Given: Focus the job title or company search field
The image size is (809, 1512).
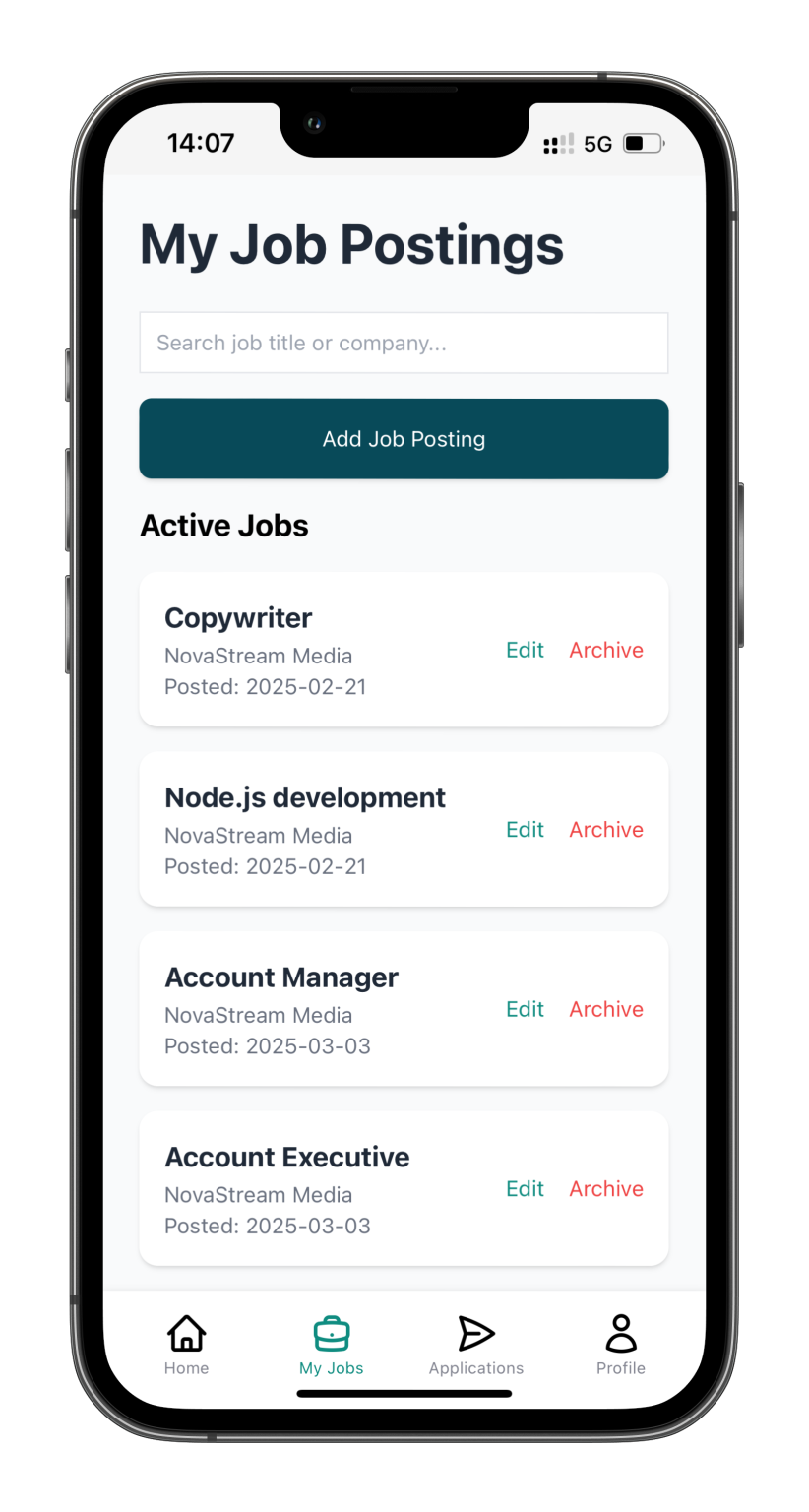Looking at the screenshot, I should point(404,343).
